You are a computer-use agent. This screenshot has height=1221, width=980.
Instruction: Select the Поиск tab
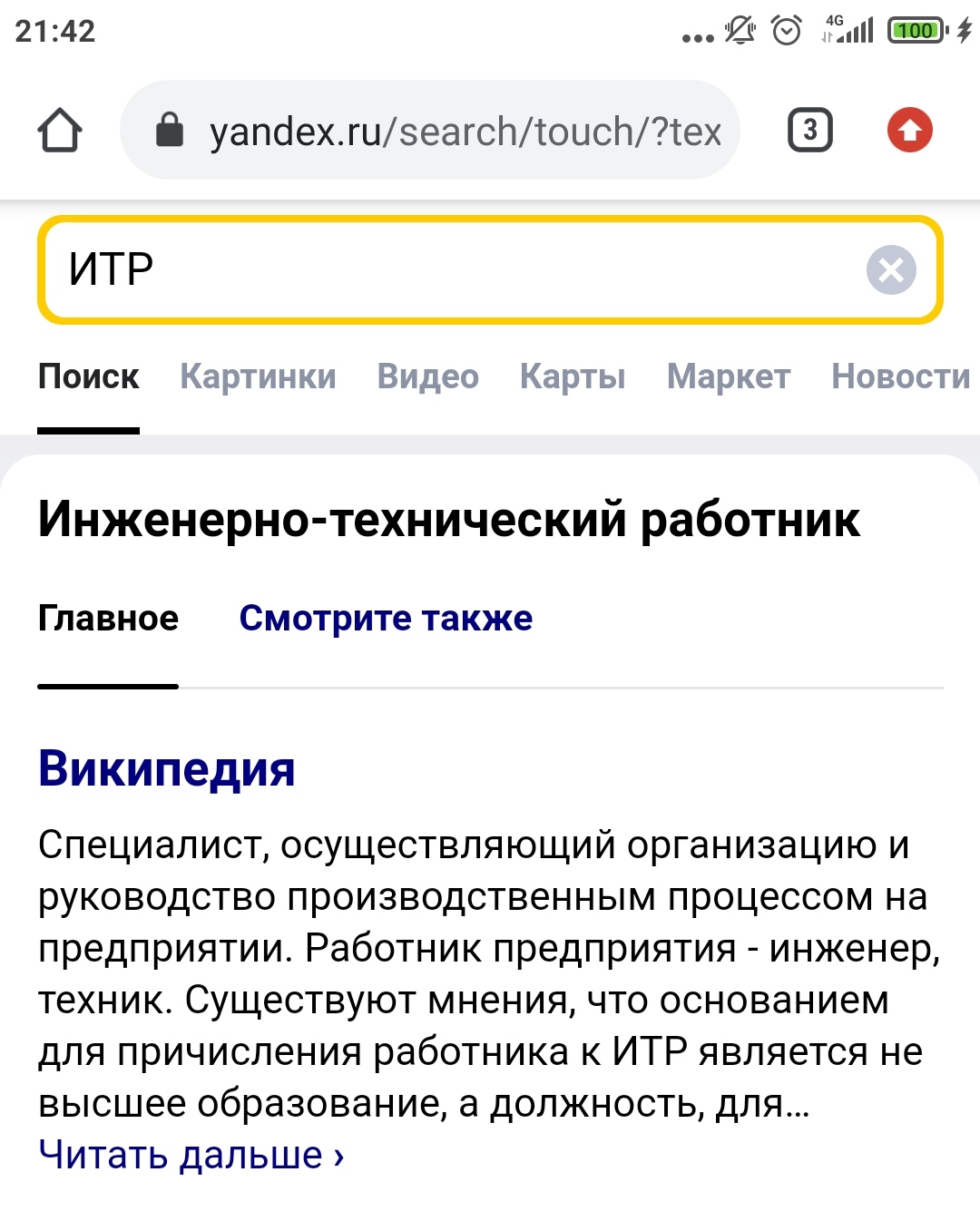click(89, 376)
